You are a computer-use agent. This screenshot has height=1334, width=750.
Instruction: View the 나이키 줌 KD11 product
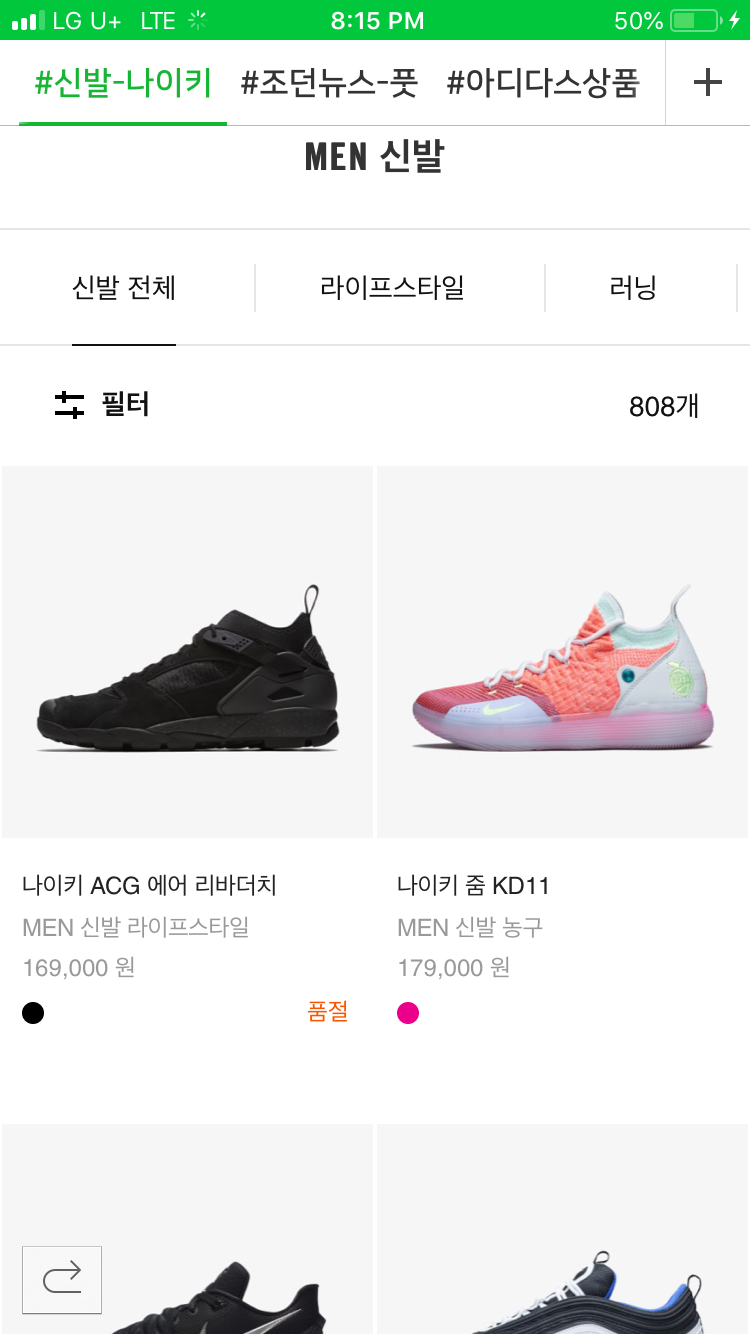pyautogui.click(x=562, y=652)
